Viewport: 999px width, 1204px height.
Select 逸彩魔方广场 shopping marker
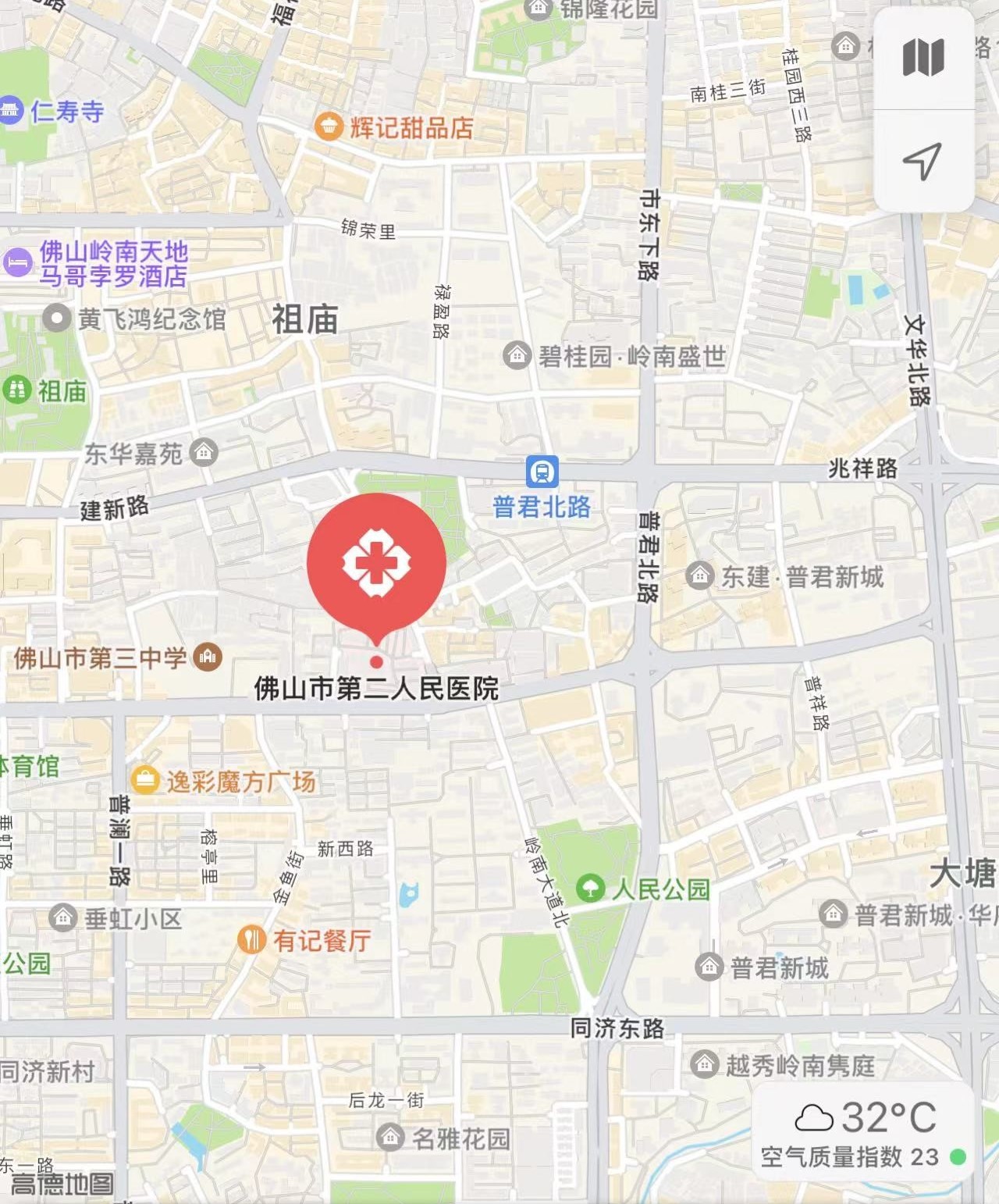(x=145, y=780)
